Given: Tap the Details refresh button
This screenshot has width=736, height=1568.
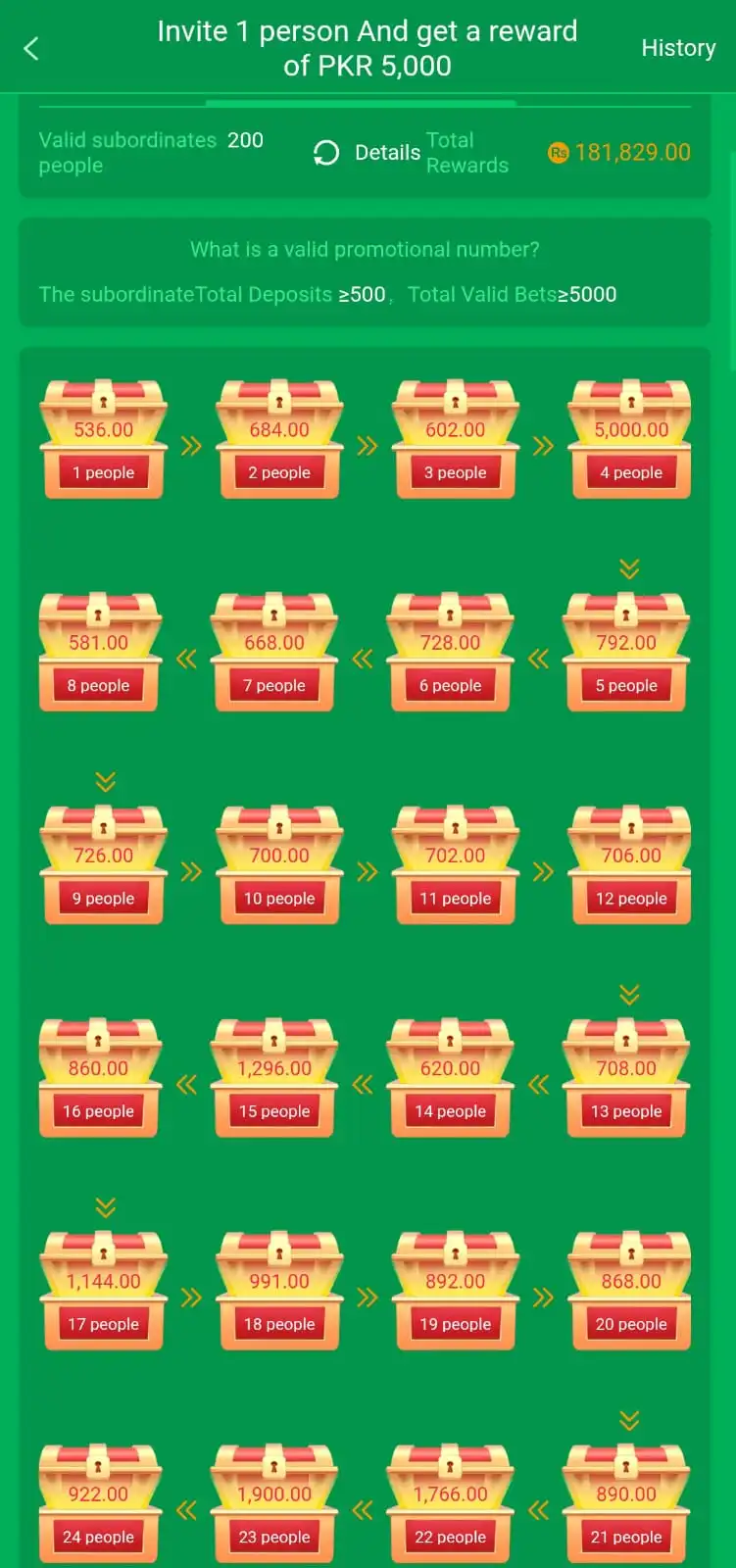Looking at the screenshot, I should pos(367,153).
